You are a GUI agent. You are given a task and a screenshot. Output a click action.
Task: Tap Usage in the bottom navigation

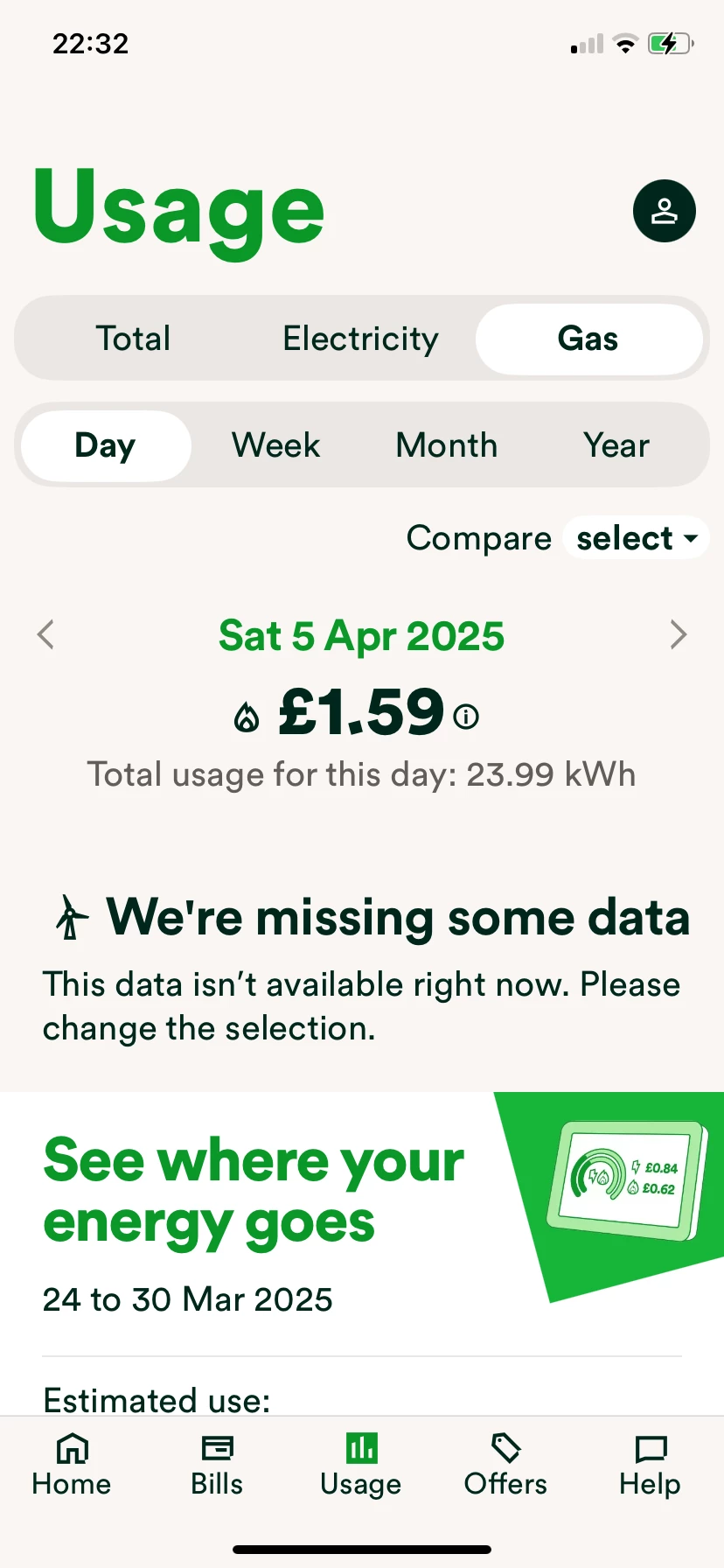pos(361,1466)
